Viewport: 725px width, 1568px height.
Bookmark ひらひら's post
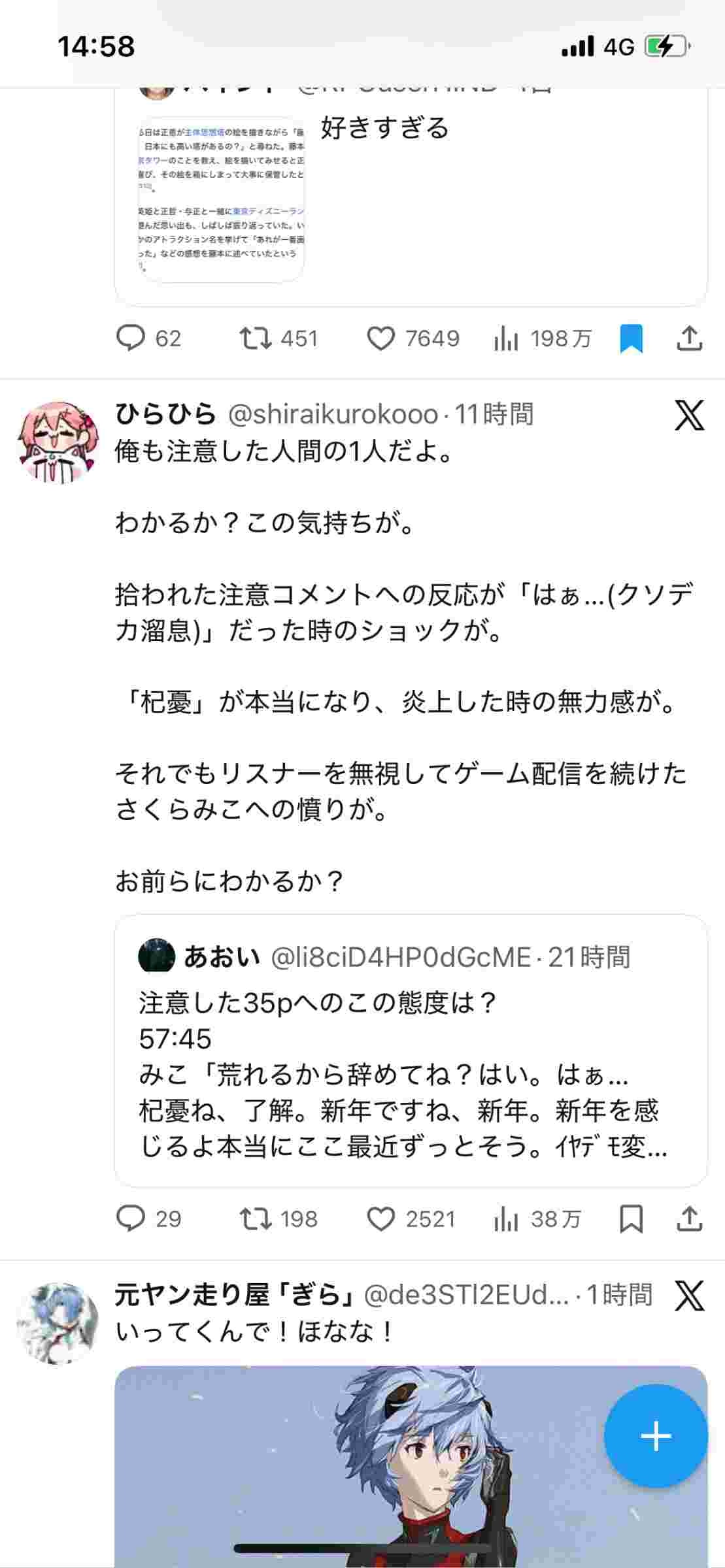coord(631,1218)
